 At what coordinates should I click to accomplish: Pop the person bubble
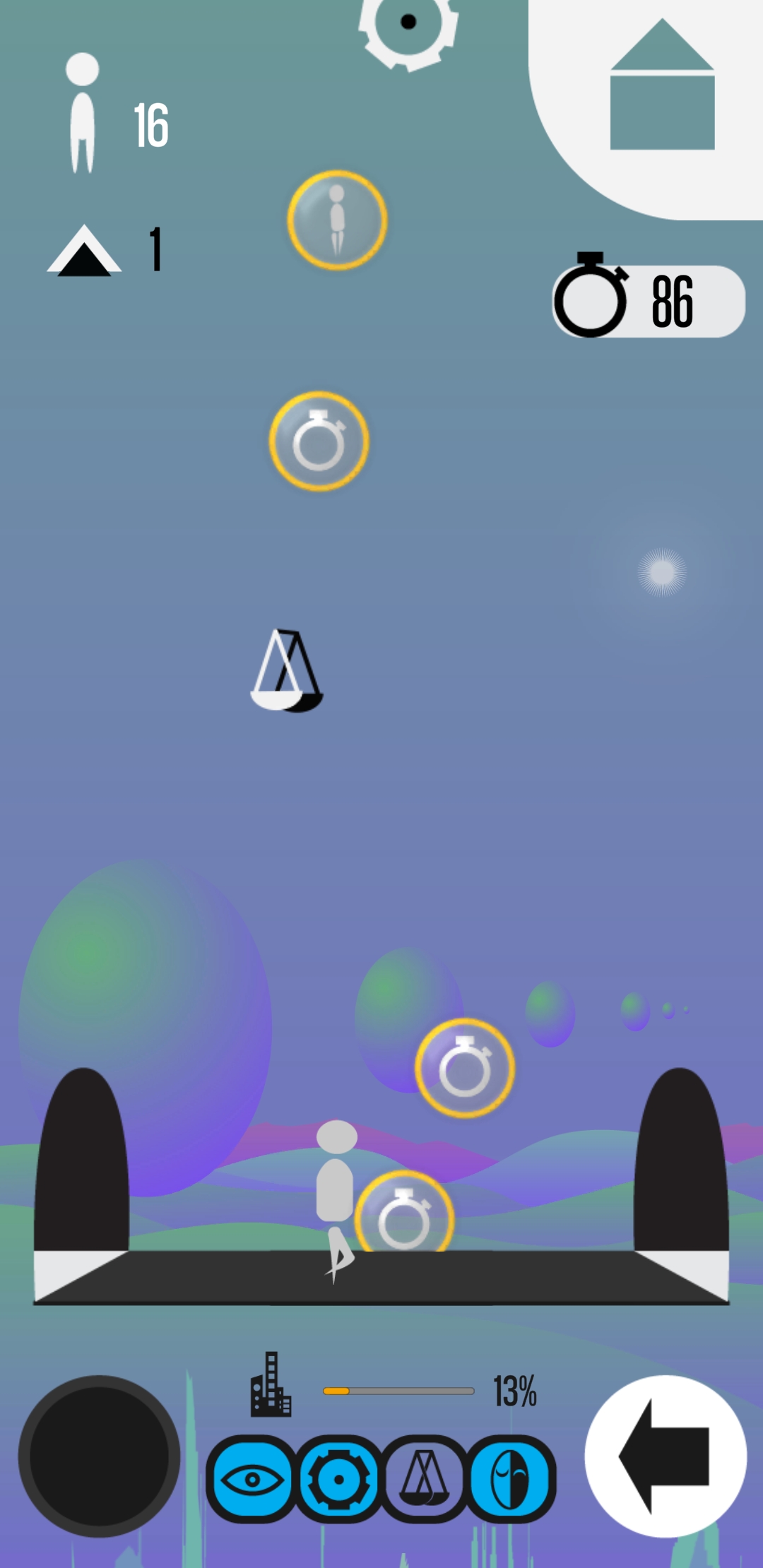[337, 220]
